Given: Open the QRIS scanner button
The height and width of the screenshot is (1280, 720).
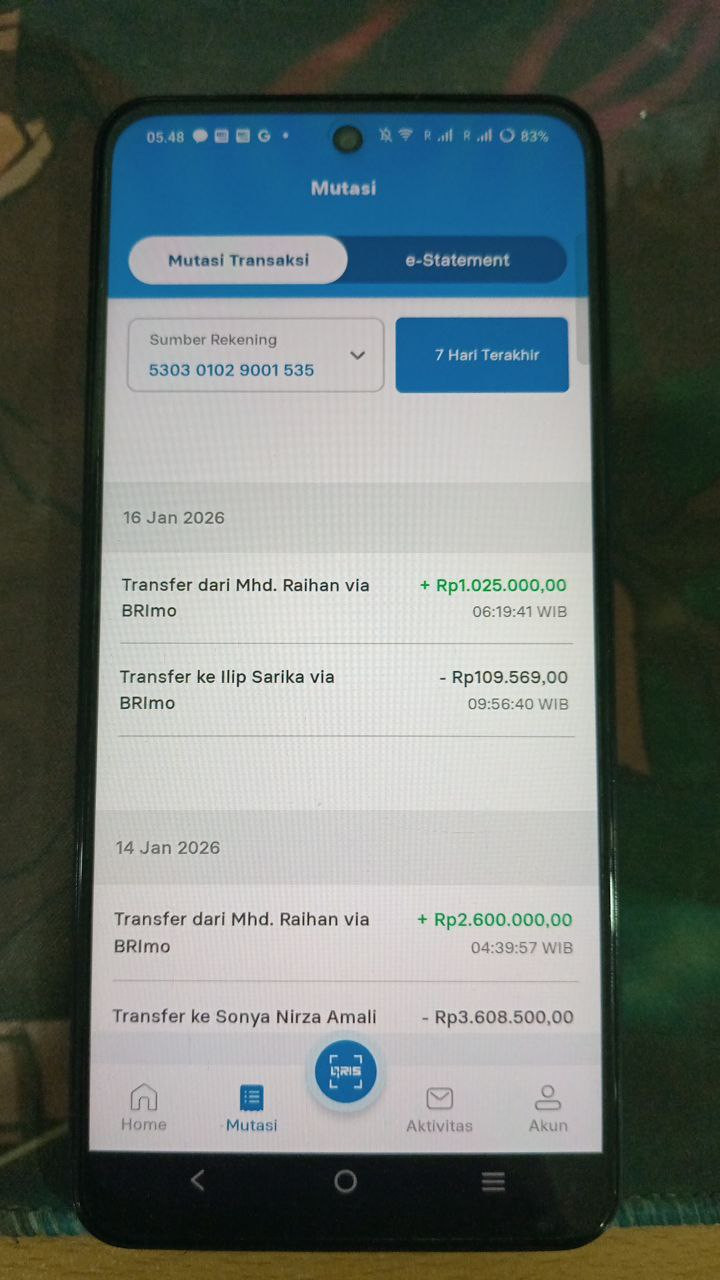Looking at the screenshot, I should click(x=345, y=1073).
